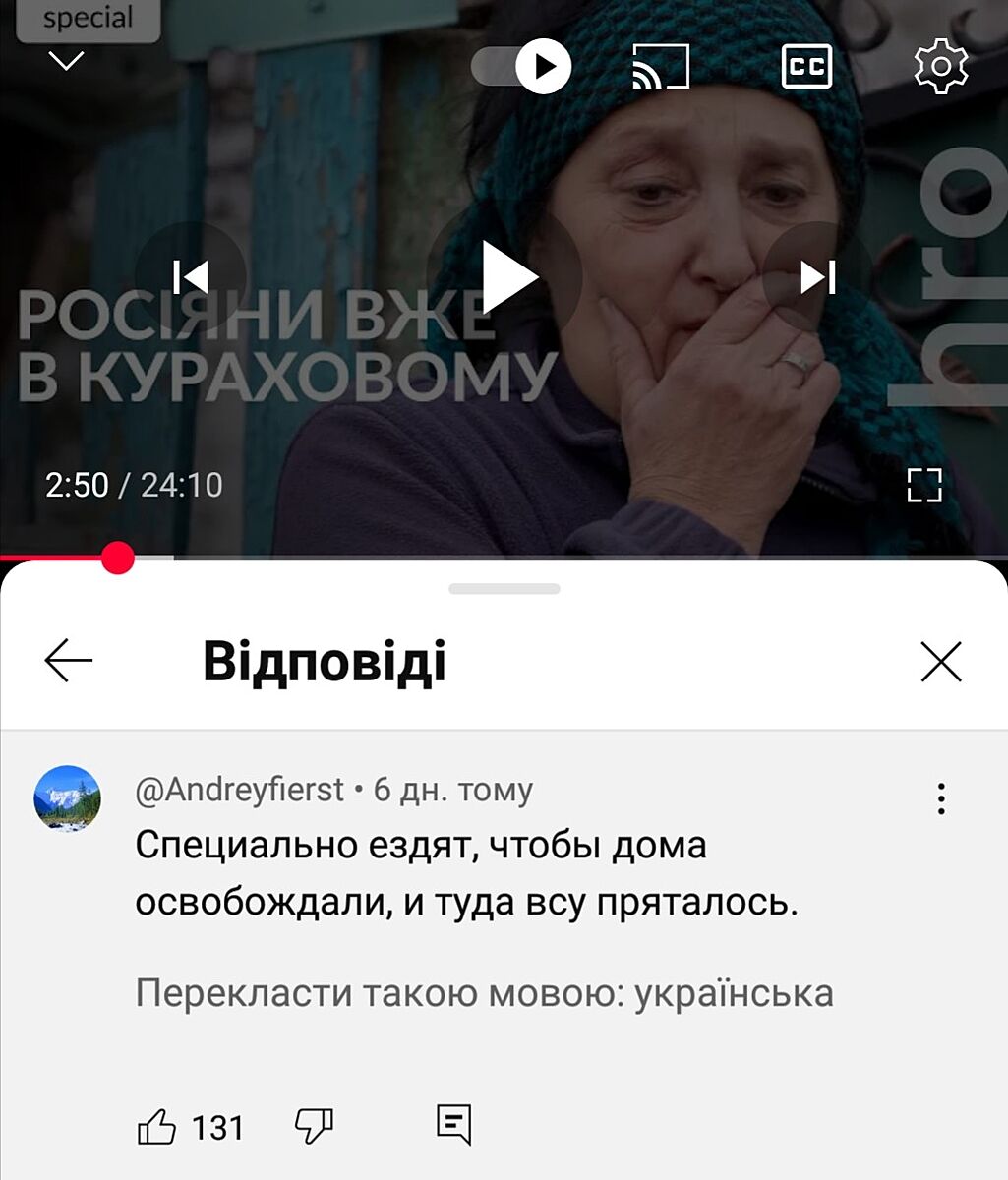The image size is (1008, 1180).
Task: Like the comment by Andreyfierst
Action: 157,1126
